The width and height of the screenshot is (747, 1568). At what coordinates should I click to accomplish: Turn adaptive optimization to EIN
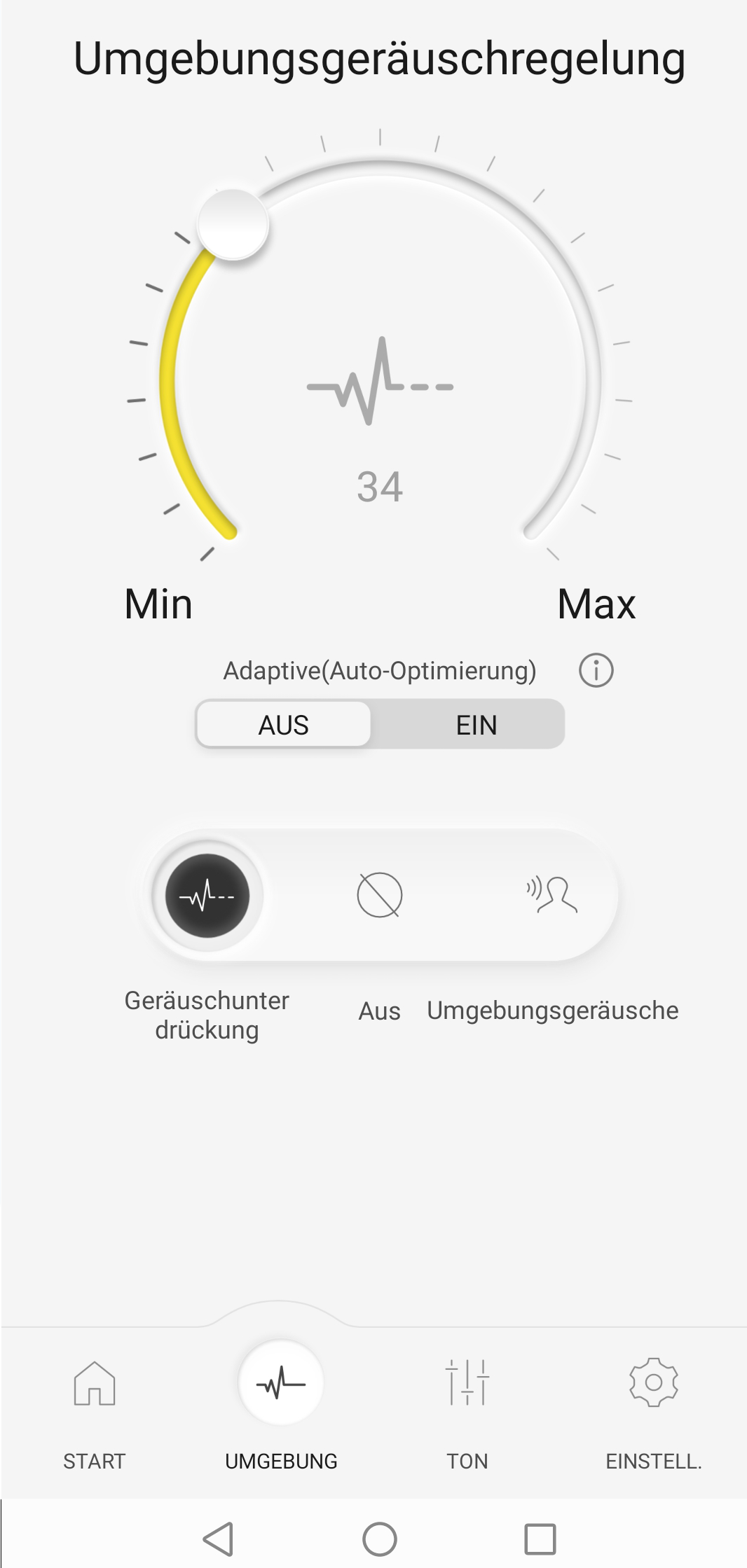coord(477,724)
